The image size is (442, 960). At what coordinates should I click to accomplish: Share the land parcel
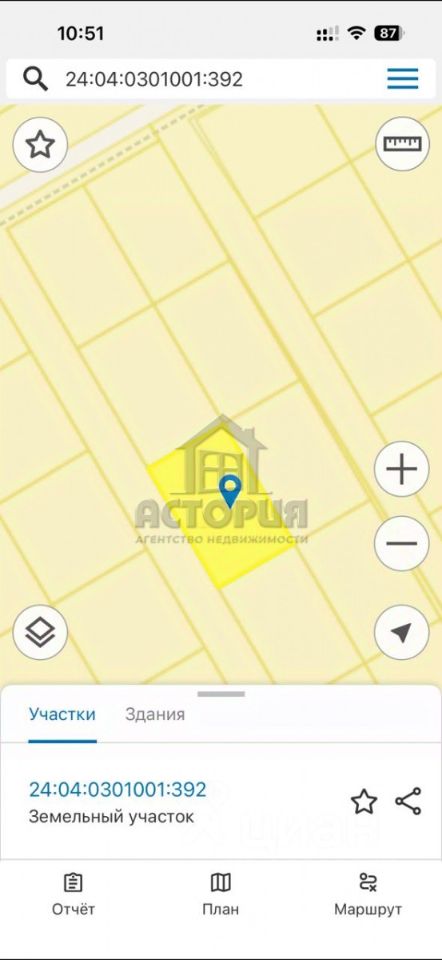[x=408, y=801]
